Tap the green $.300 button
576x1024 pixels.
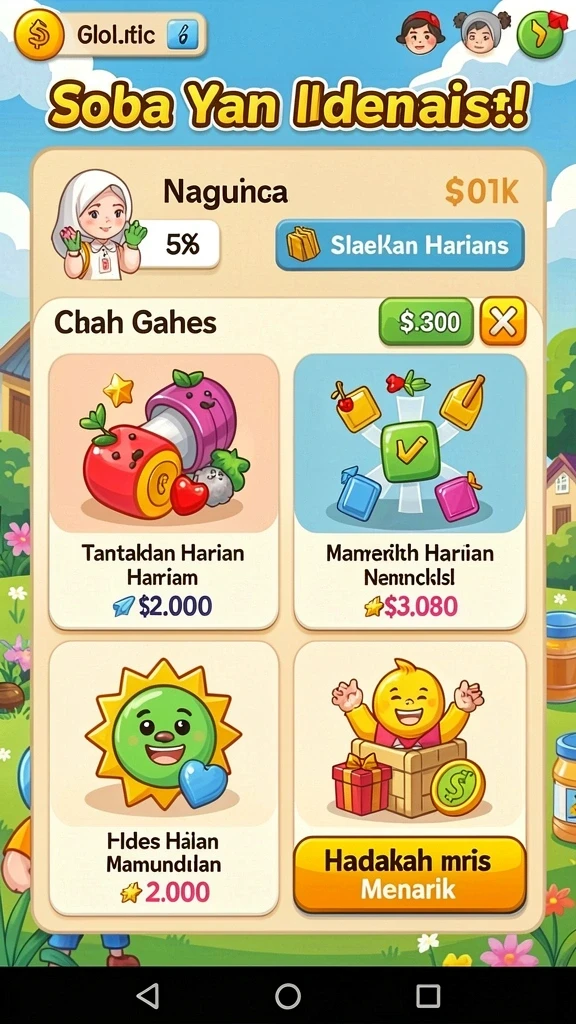(x=426, y=321)
